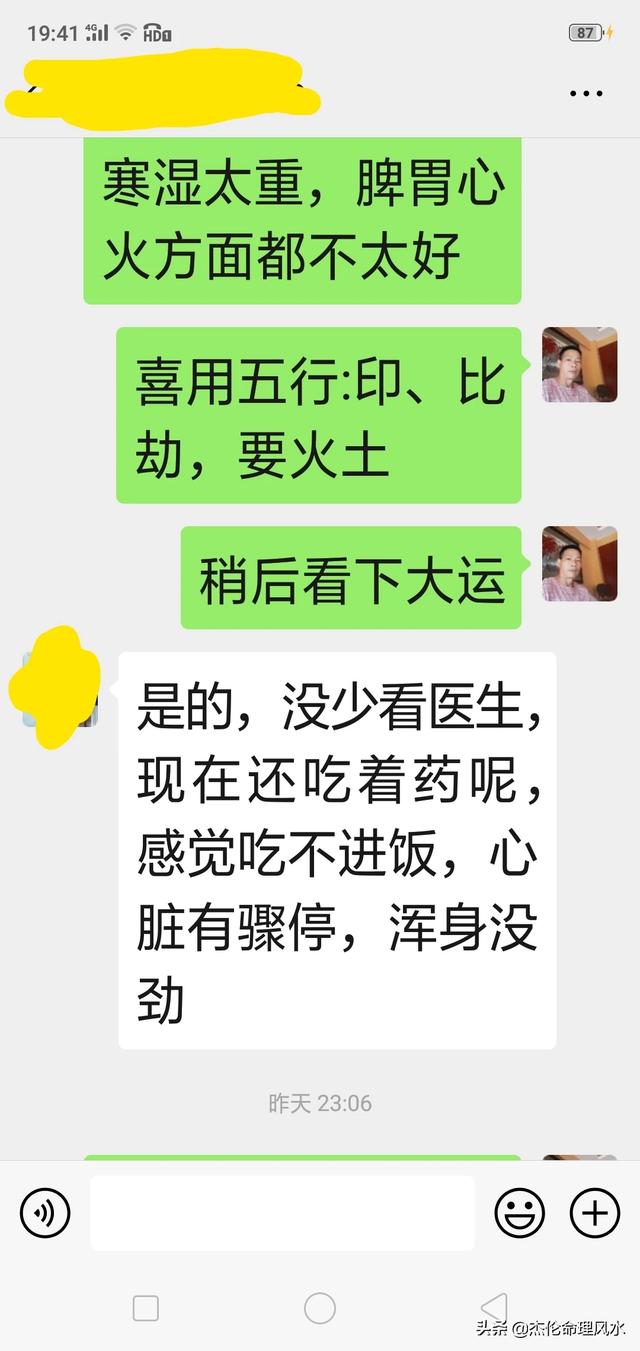Open recent apps with square button
The height and width of the screenshot is (1351, 640).
click(146, 1307)
